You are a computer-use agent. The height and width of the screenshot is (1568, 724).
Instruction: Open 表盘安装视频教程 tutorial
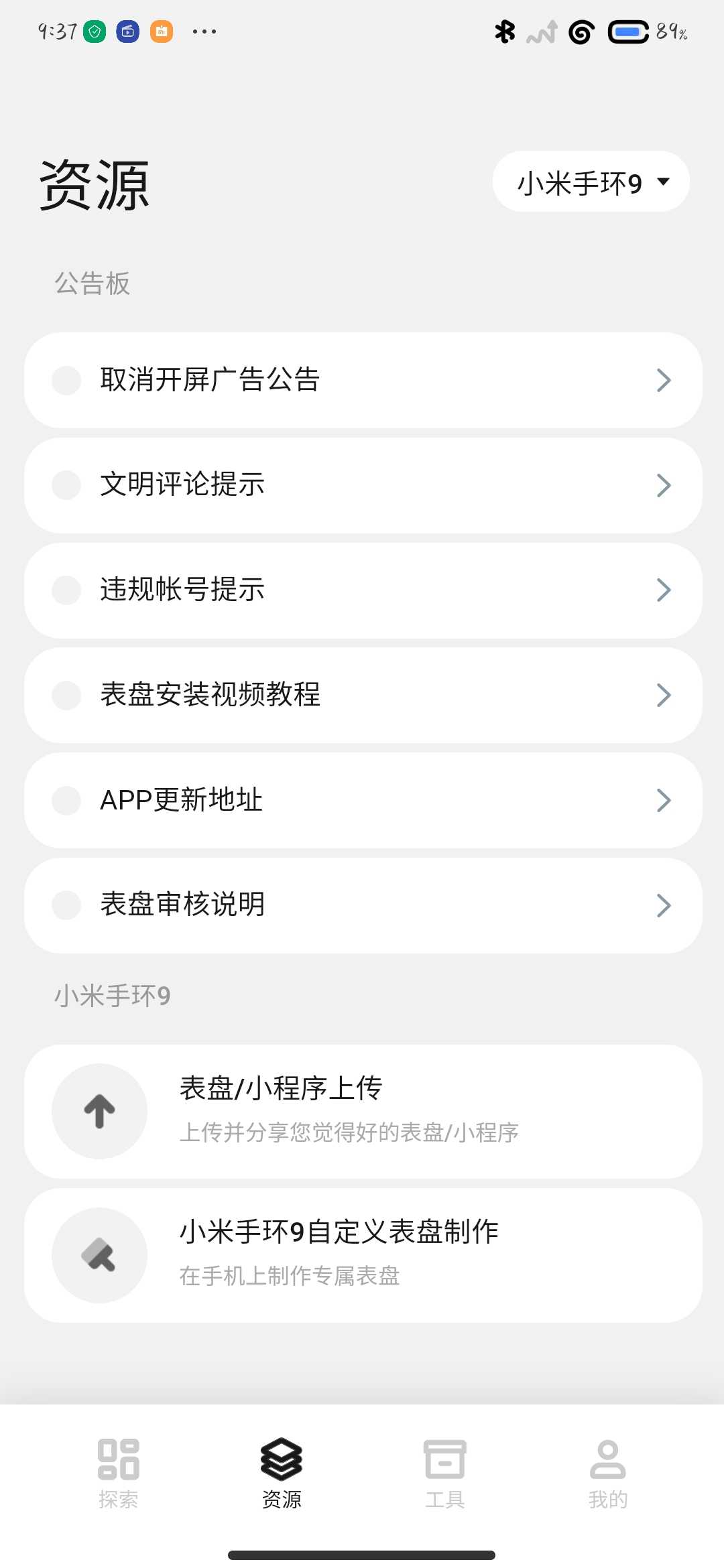click(363, 695)
